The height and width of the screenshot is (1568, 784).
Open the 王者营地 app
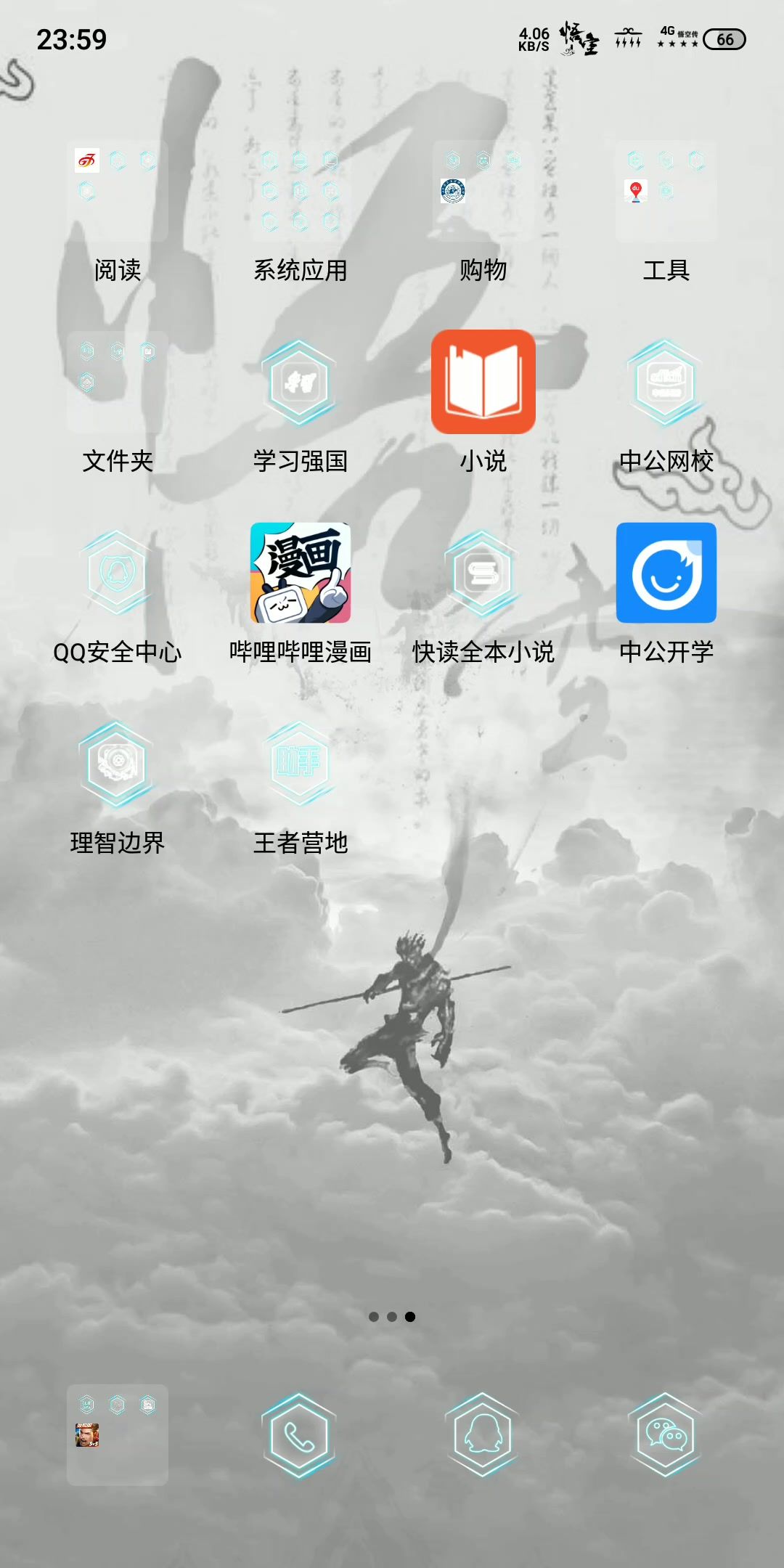(x=300, y=764)
